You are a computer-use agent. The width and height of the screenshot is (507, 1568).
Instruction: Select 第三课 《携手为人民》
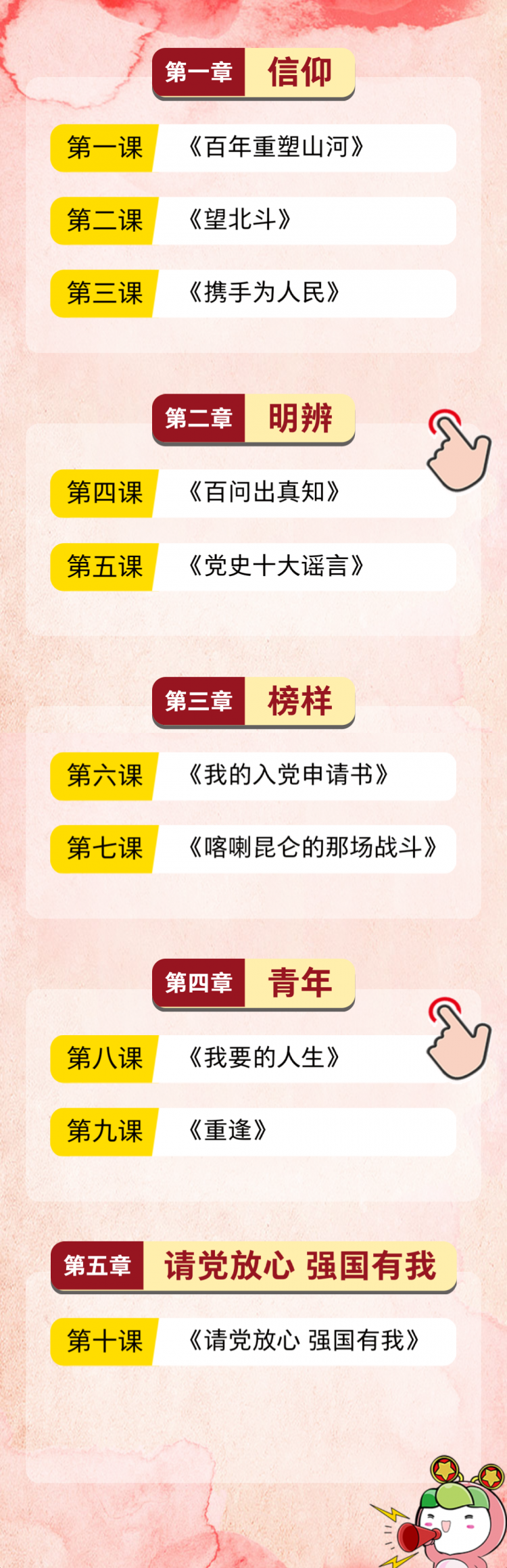coord(264,293)
